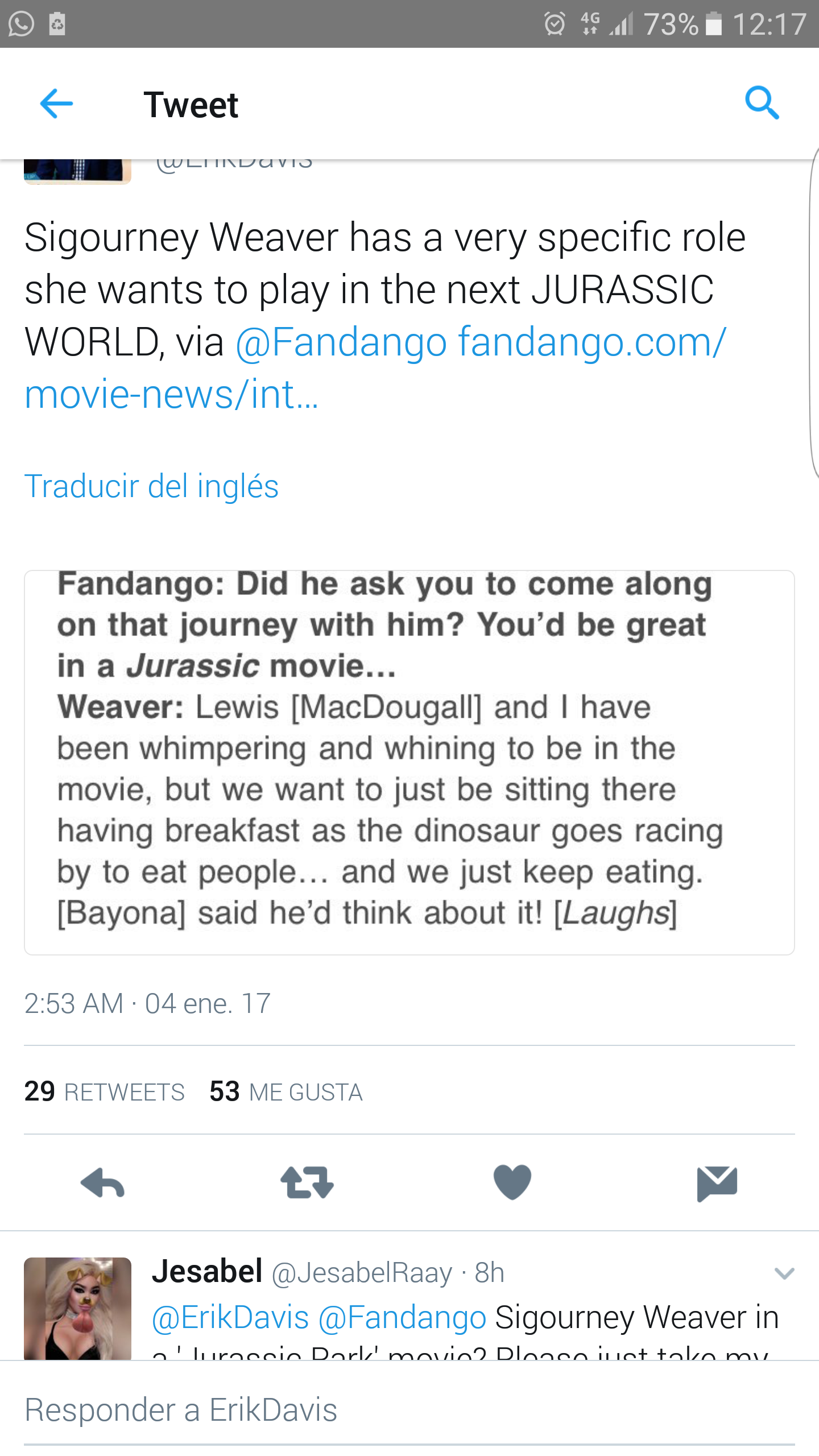Screen dimensions: 819x1456
Task: Reply to the tweet with arrow icon
Action: [102, 1183]
